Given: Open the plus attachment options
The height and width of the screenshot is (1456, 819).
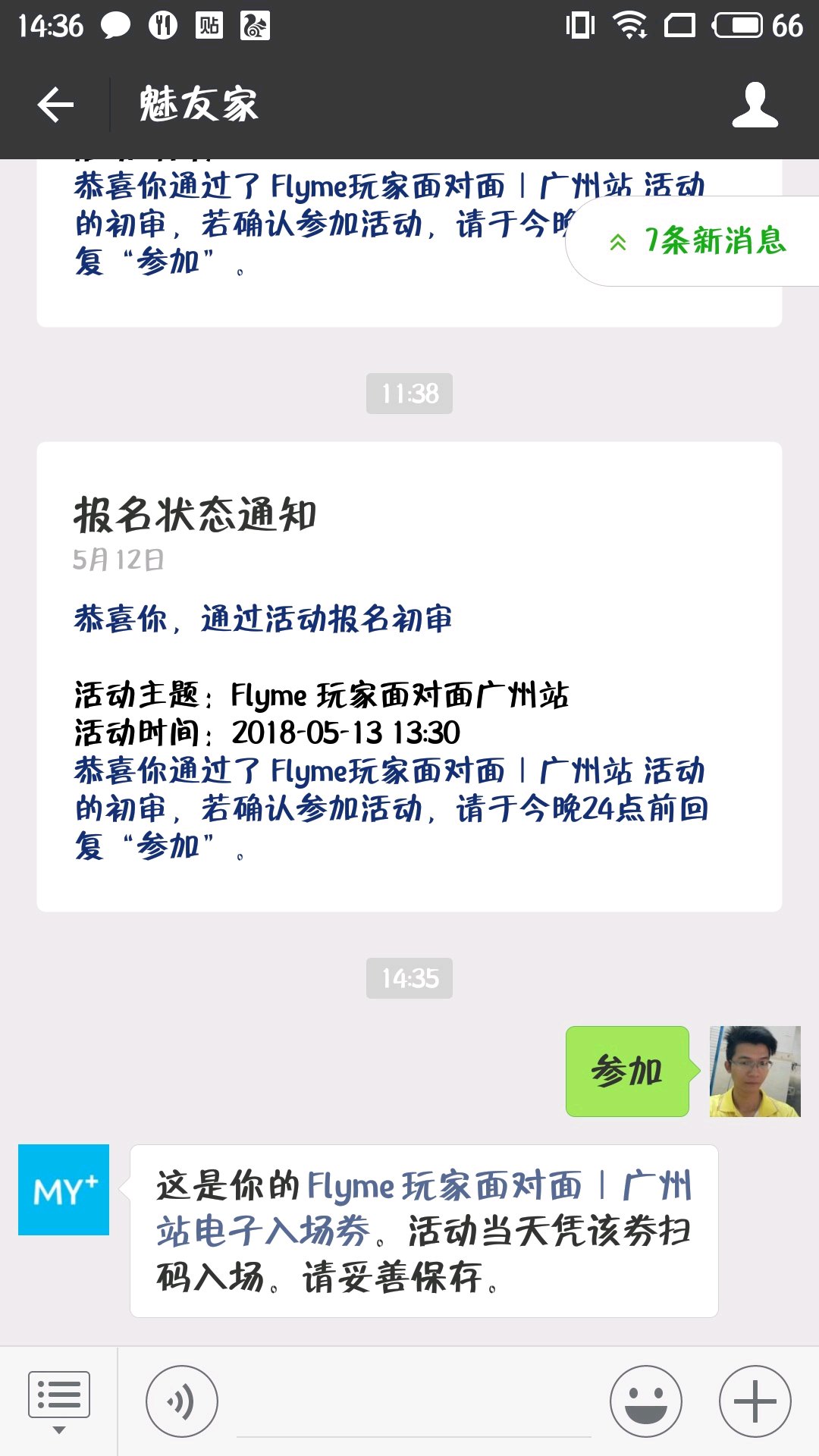Looking at the screenshot, I should pos(755,1401).
